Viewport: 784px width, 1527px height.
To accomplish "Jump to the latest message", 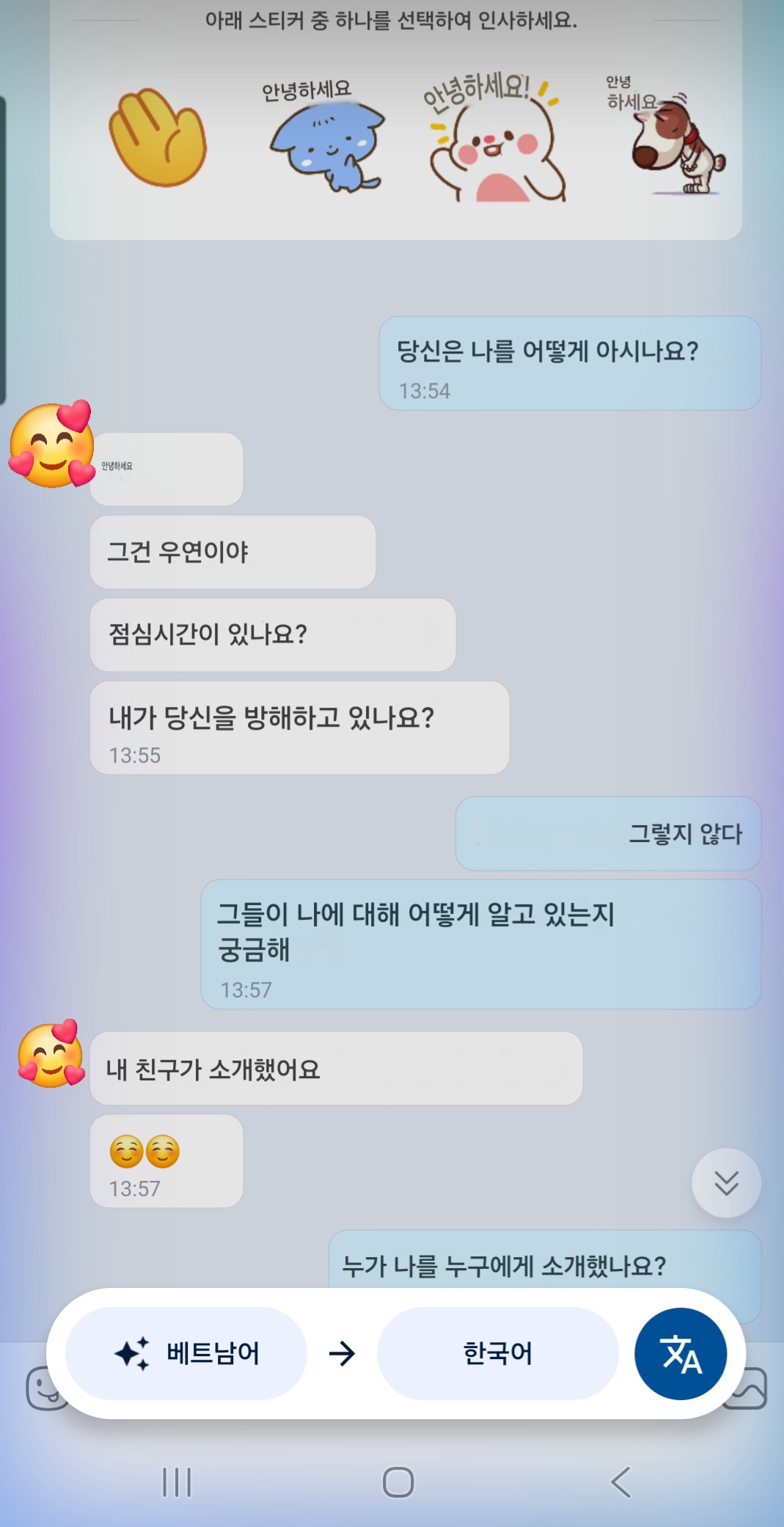I will (726, 1182).
